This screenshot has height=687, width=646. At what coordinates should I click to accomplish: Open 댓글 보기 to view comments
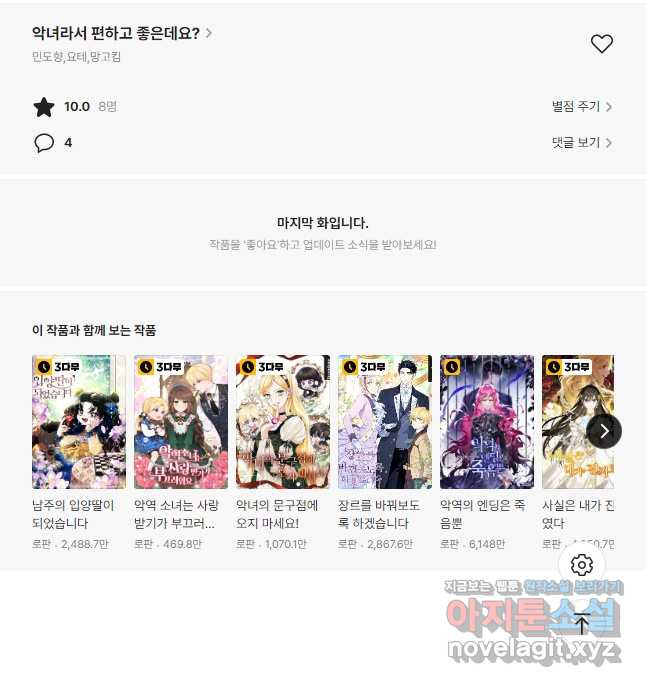click(x=581, y=143)
